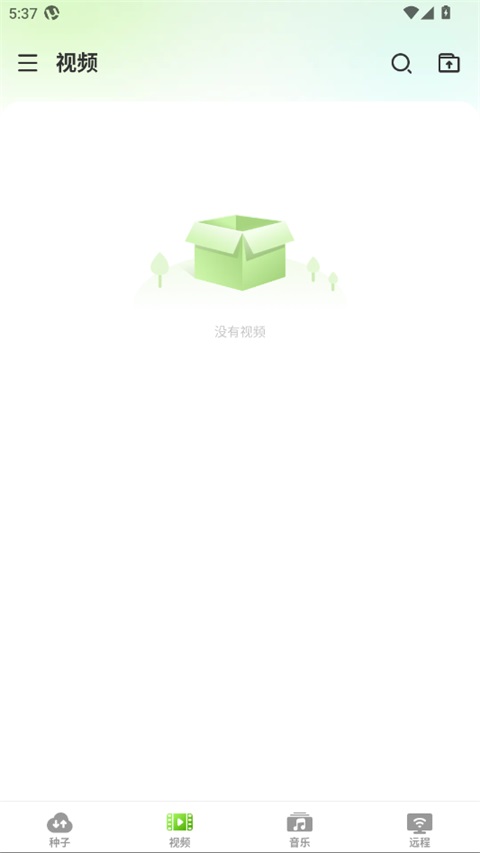Image resolution: width=480 pixels, height=853 pixels.
Task: Tap the folder upload icon
Action: (x=449, y=63)
